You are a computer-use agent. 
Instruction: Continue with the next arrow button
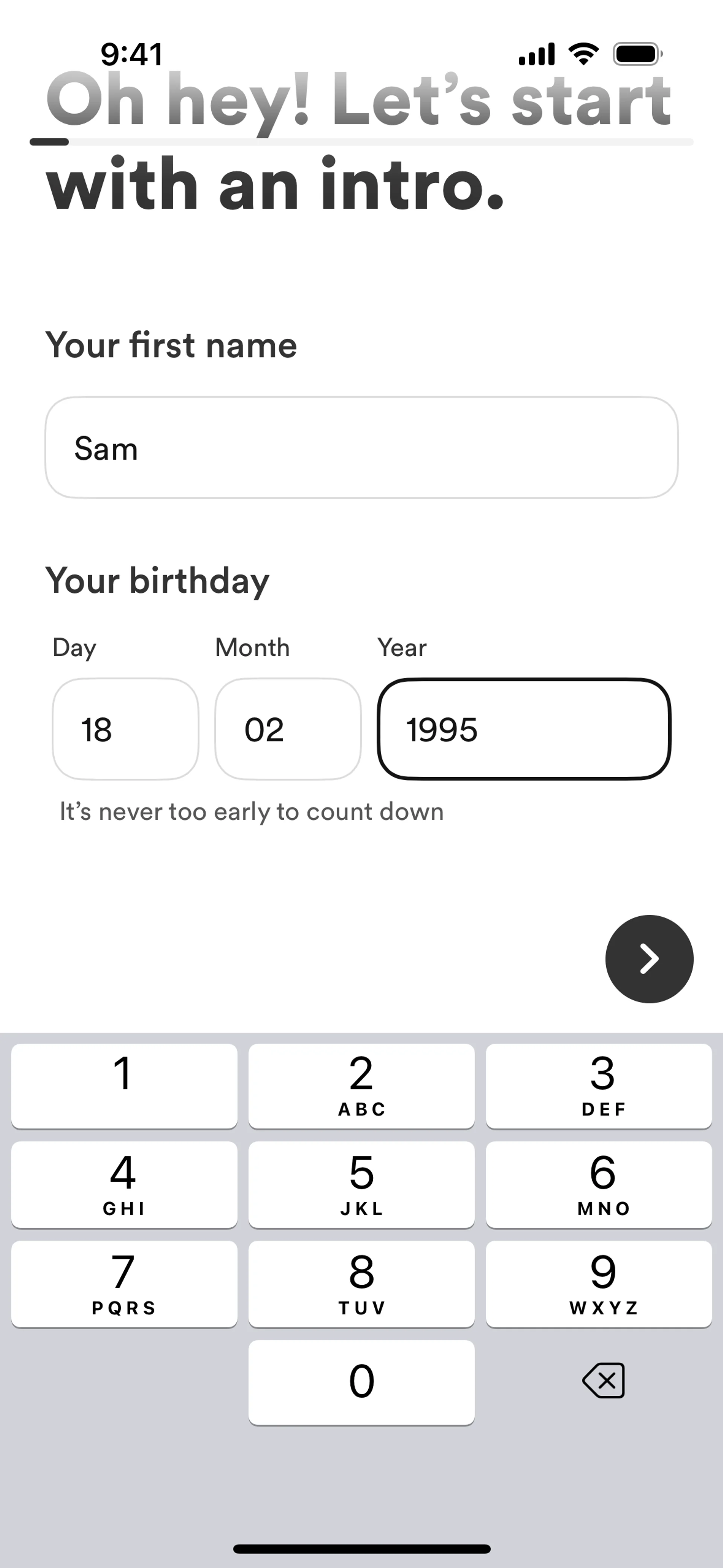pyautogui.click(x=649, y=959)
